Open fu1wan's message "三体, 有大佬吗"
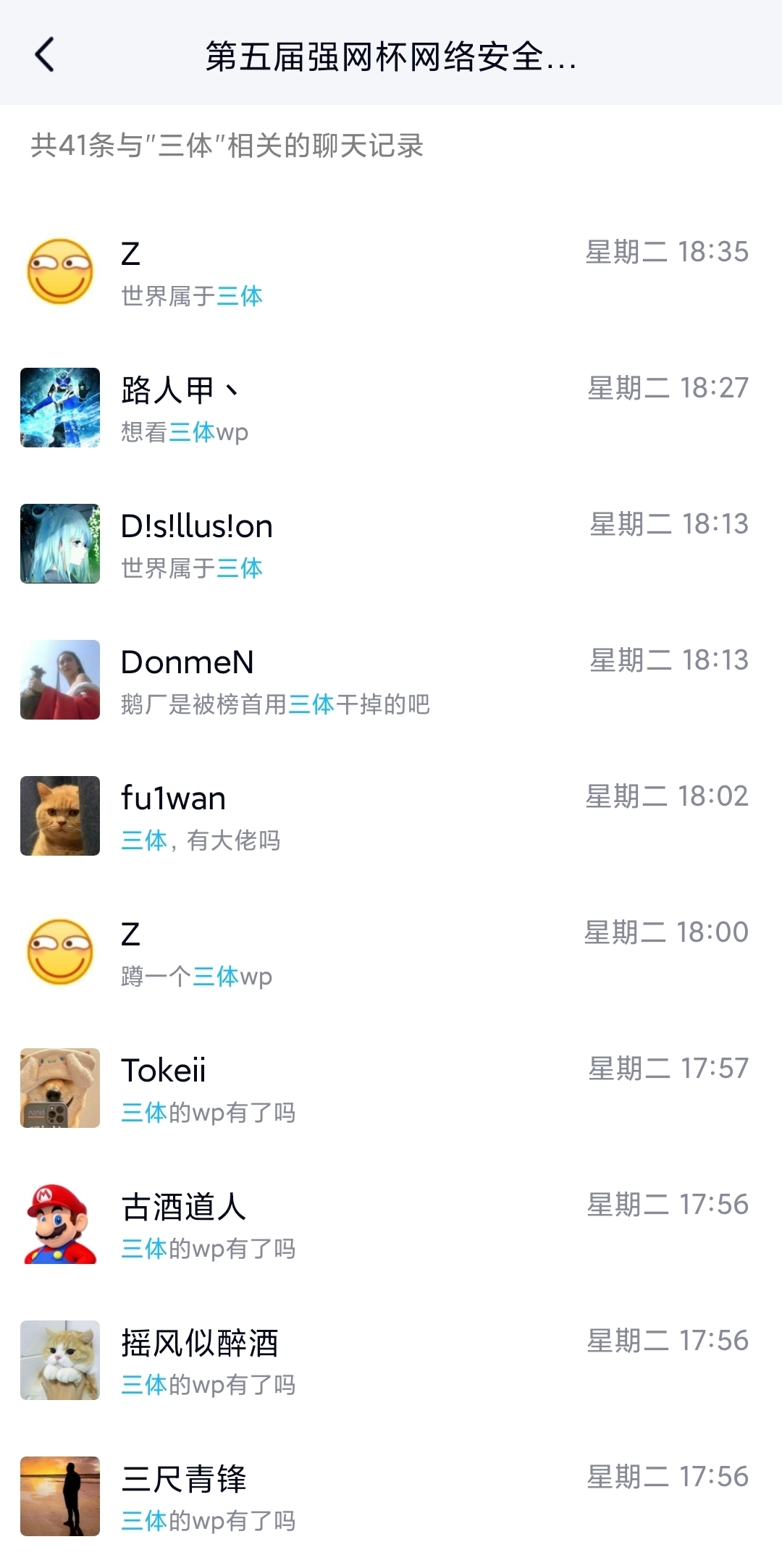Viewport: 782px width, 1568px height. [x=391, y=817]
